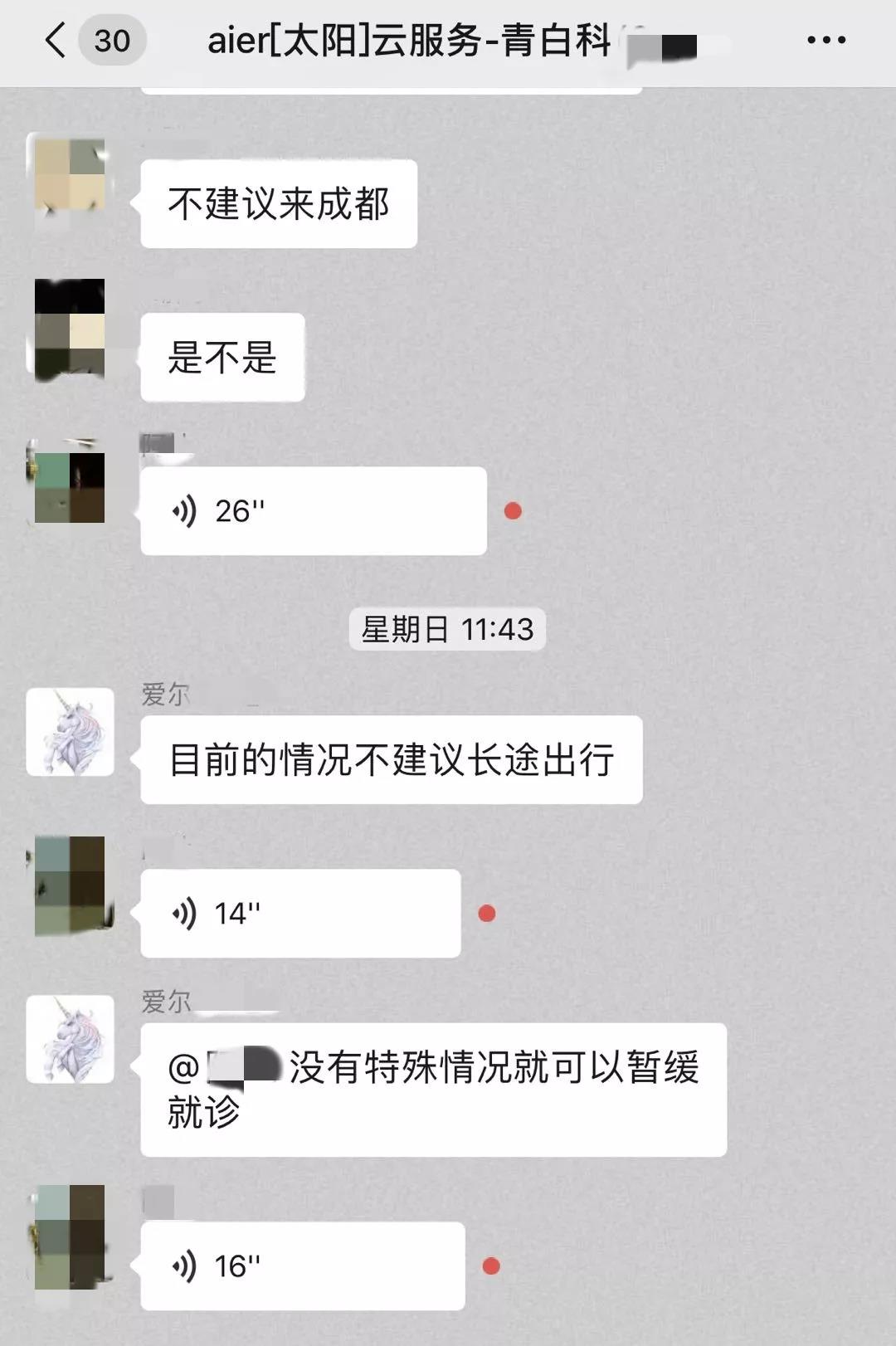Play the 14-second voice message
The image size is (896, 1346).
coord(300,914)
